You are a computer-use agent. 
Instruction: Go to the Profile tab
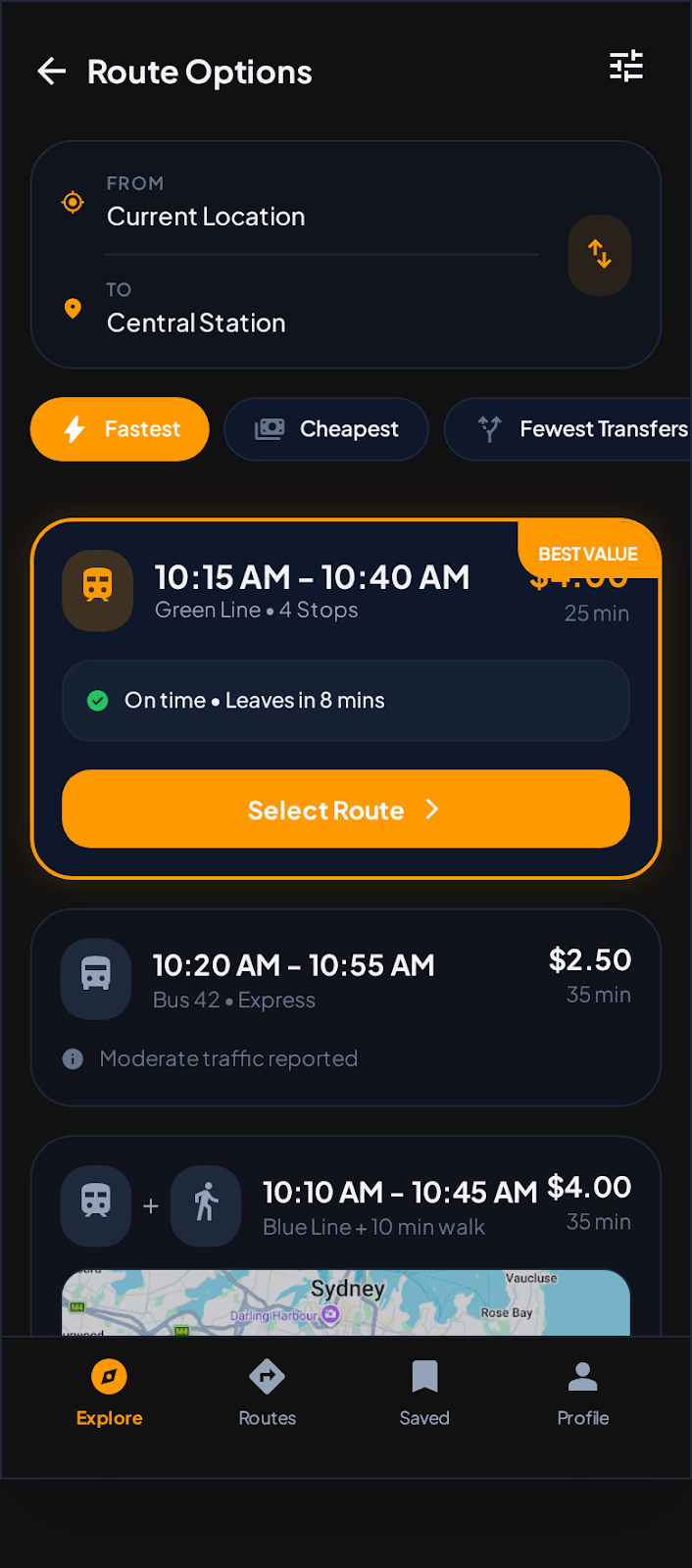click(x=583, y=1393)
